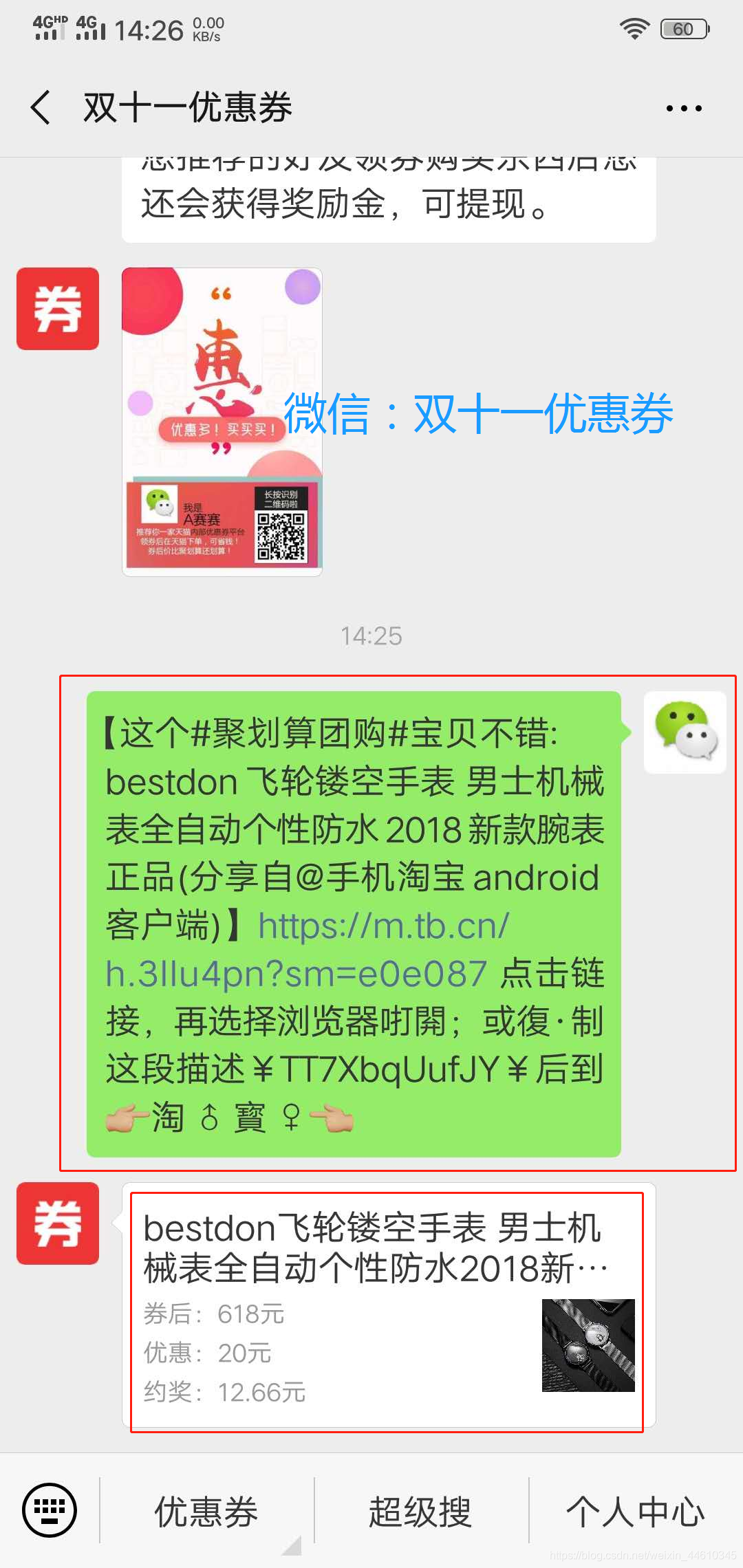Viewport: 743px width, 1568px height.
Task: Tap my WeChat avatar beside green message
Action: click(x=685, y=732)
